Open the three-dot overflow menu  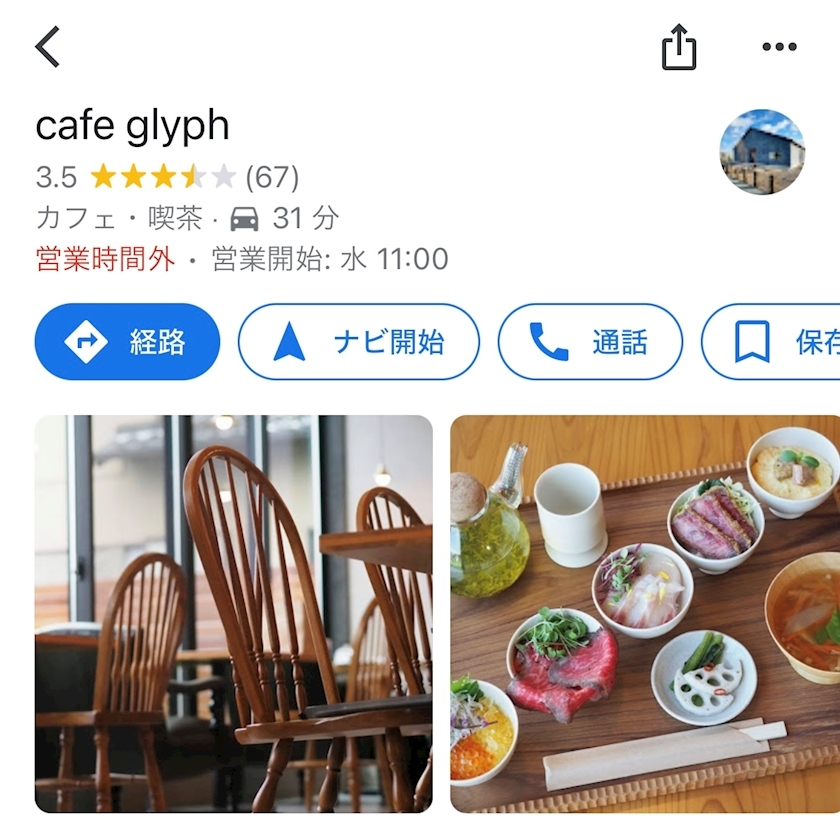click(x=779, y=47)
